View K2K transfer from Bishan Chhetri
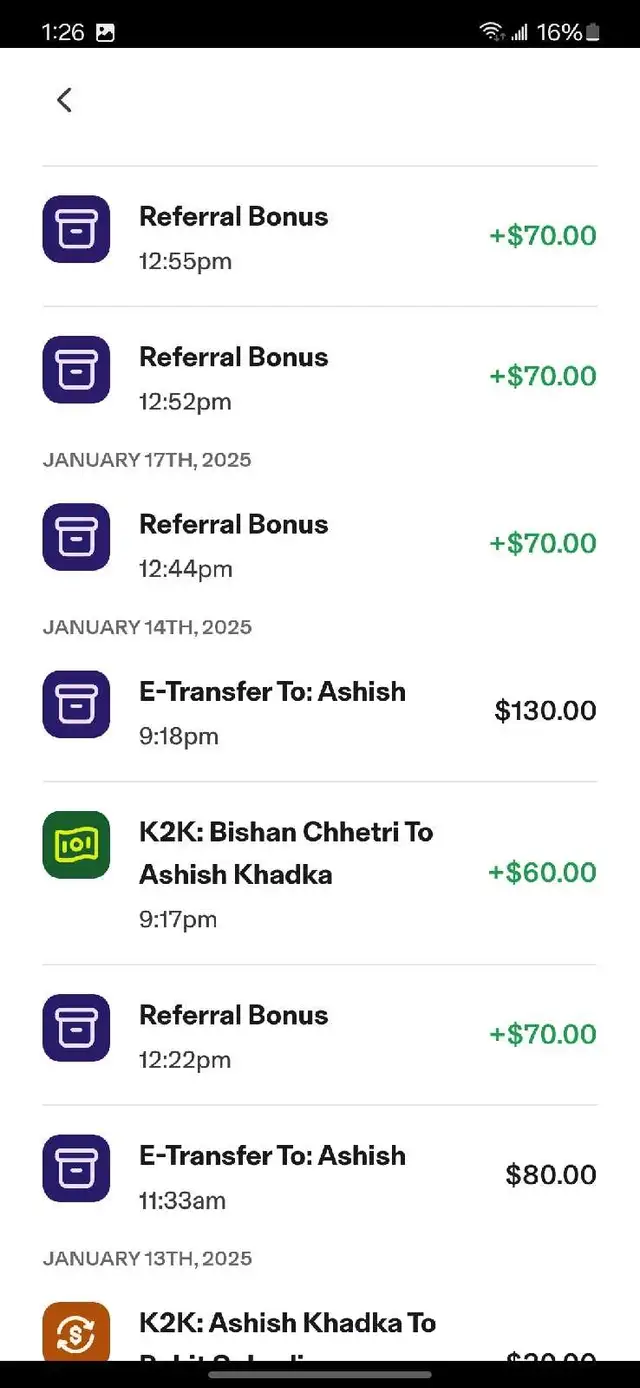This screenshot has height=1388, width=640. click(x=320, y=873)
